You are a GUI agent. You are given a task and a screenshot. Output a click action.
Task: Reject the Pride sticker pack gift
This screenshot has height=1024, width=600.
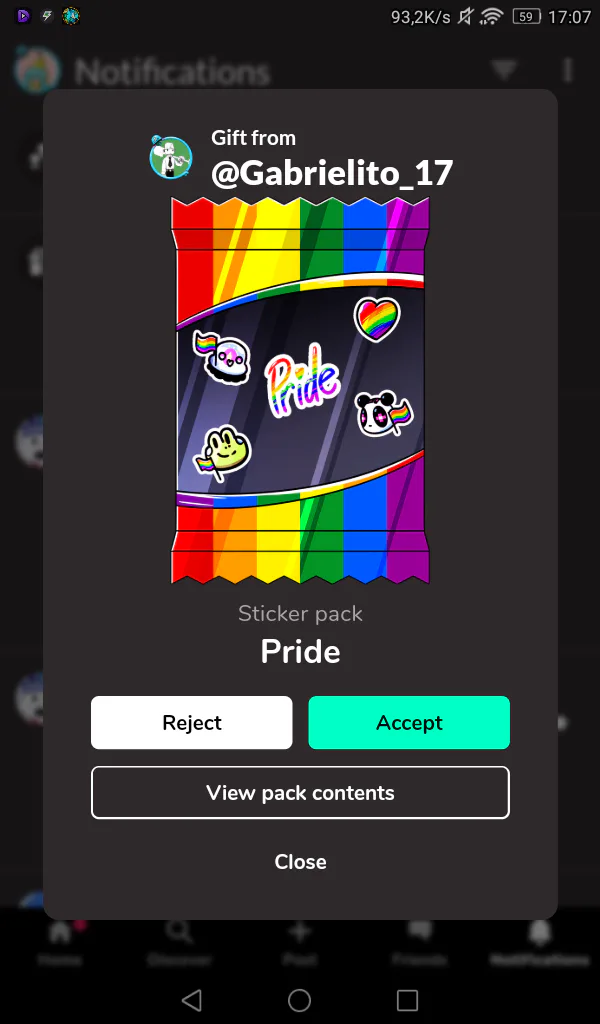[192, 723]
